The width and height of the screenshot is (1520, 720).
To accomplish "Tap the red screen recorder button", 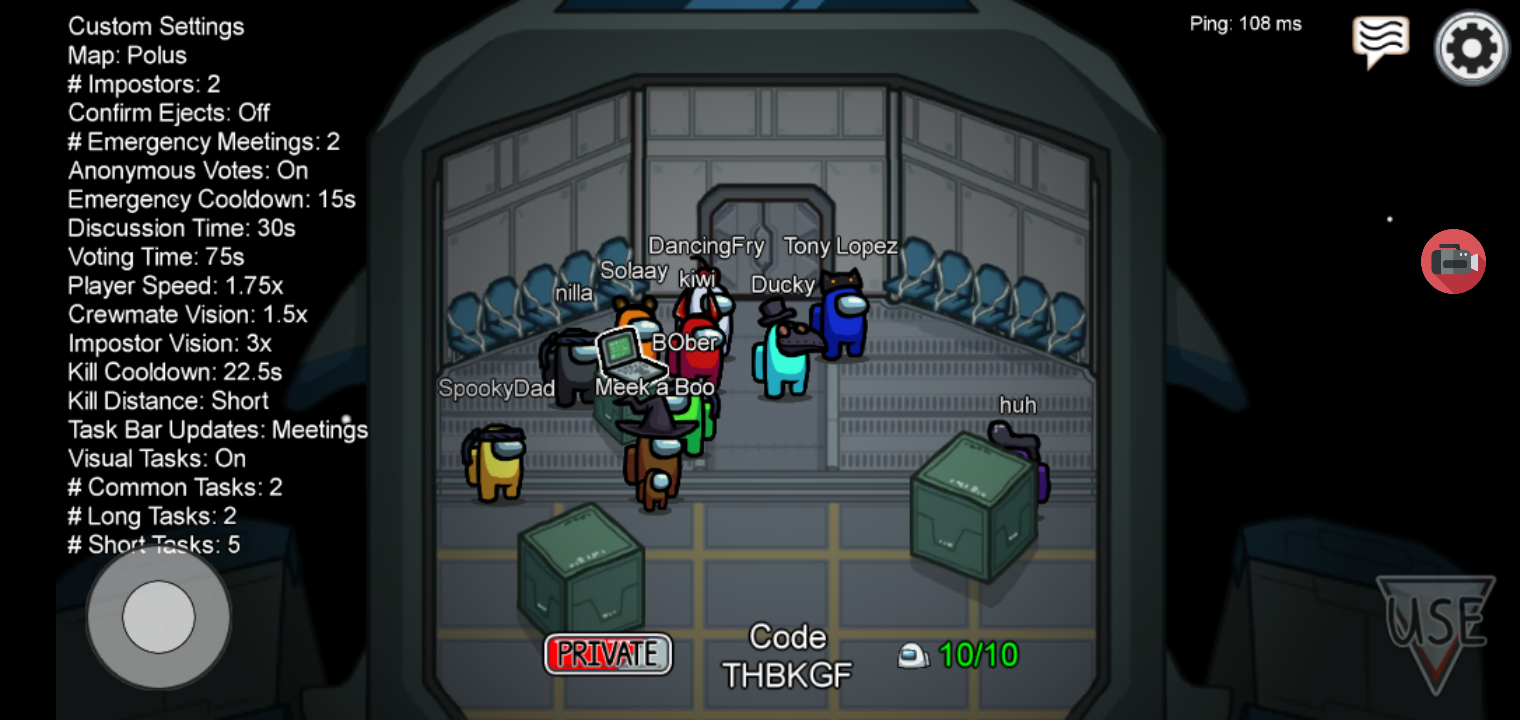I will tap(1453, 261).
